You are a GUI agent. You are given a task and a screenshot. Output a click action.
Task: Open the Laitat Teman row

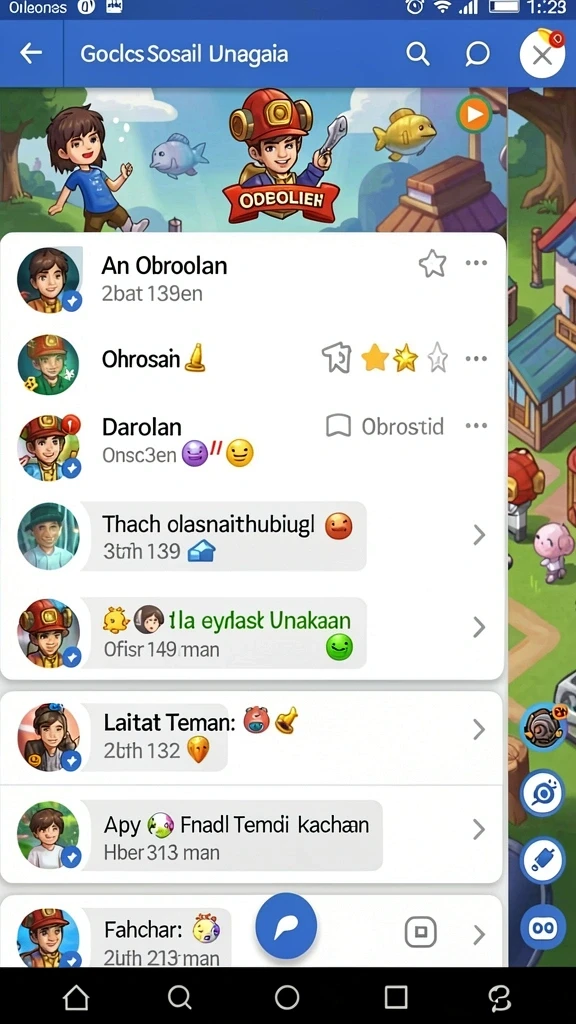coord(253,737)
